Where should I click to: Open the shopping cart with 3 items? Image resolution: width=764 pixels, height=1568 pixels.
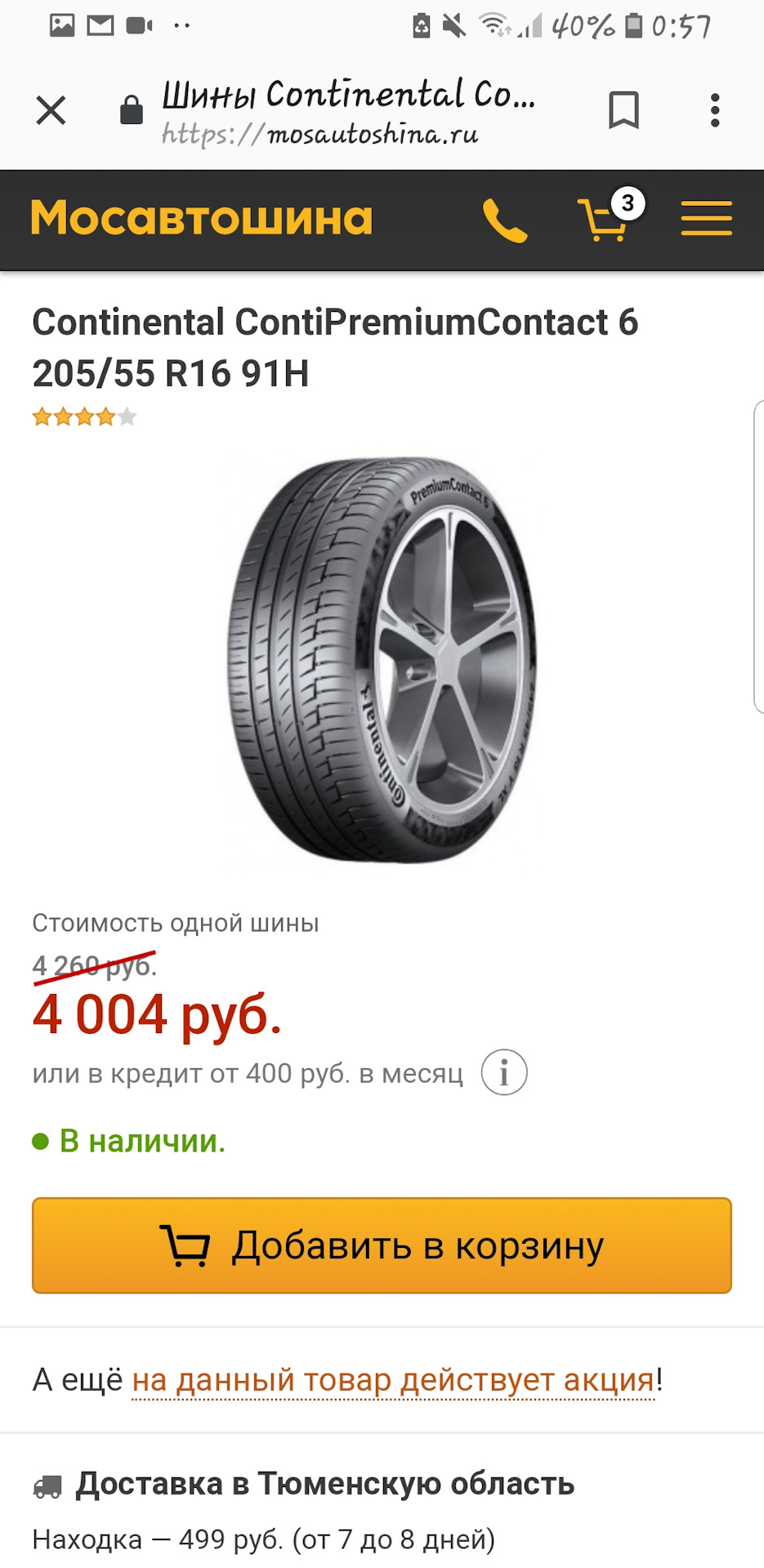pos(606,219)
